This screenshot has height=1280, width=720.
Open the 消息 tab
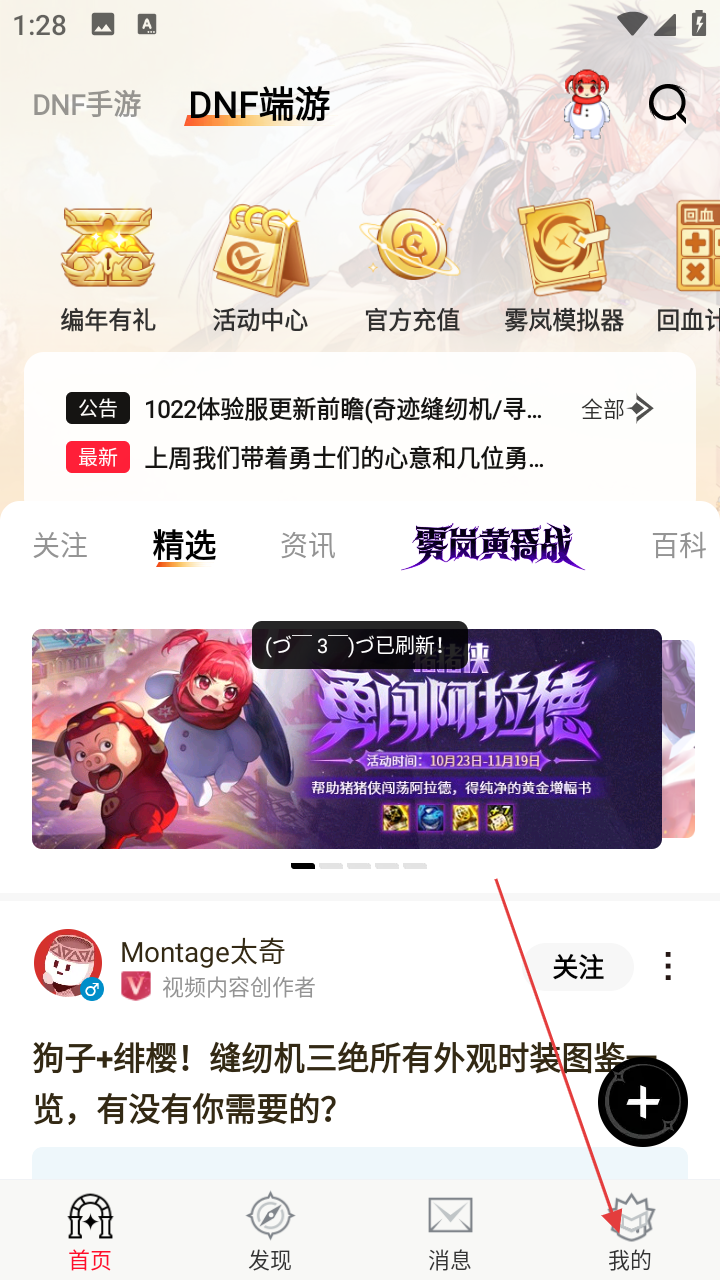[450, 1230]
